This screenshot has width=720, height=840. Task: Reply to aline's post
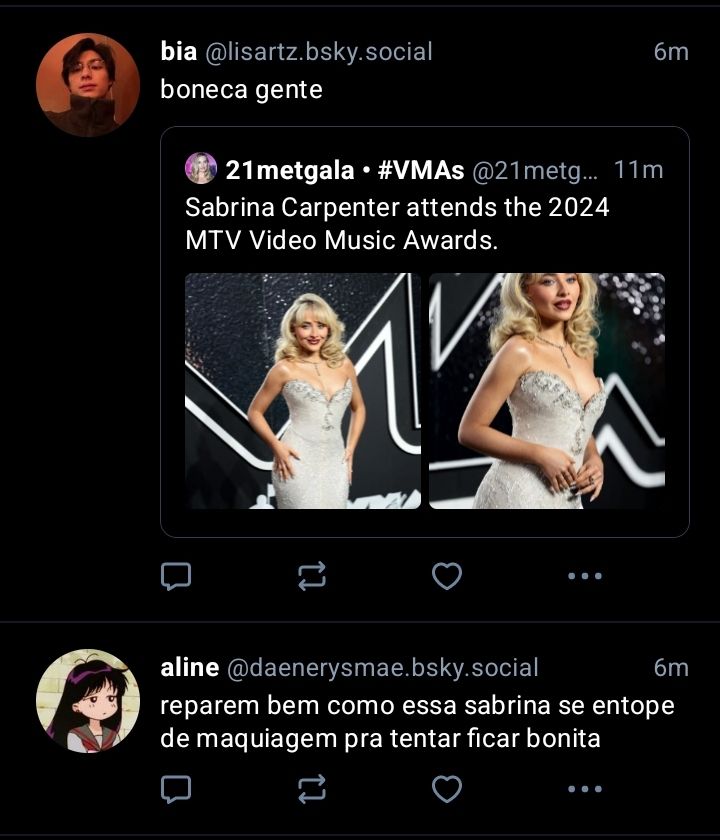[x=176, y=790]
